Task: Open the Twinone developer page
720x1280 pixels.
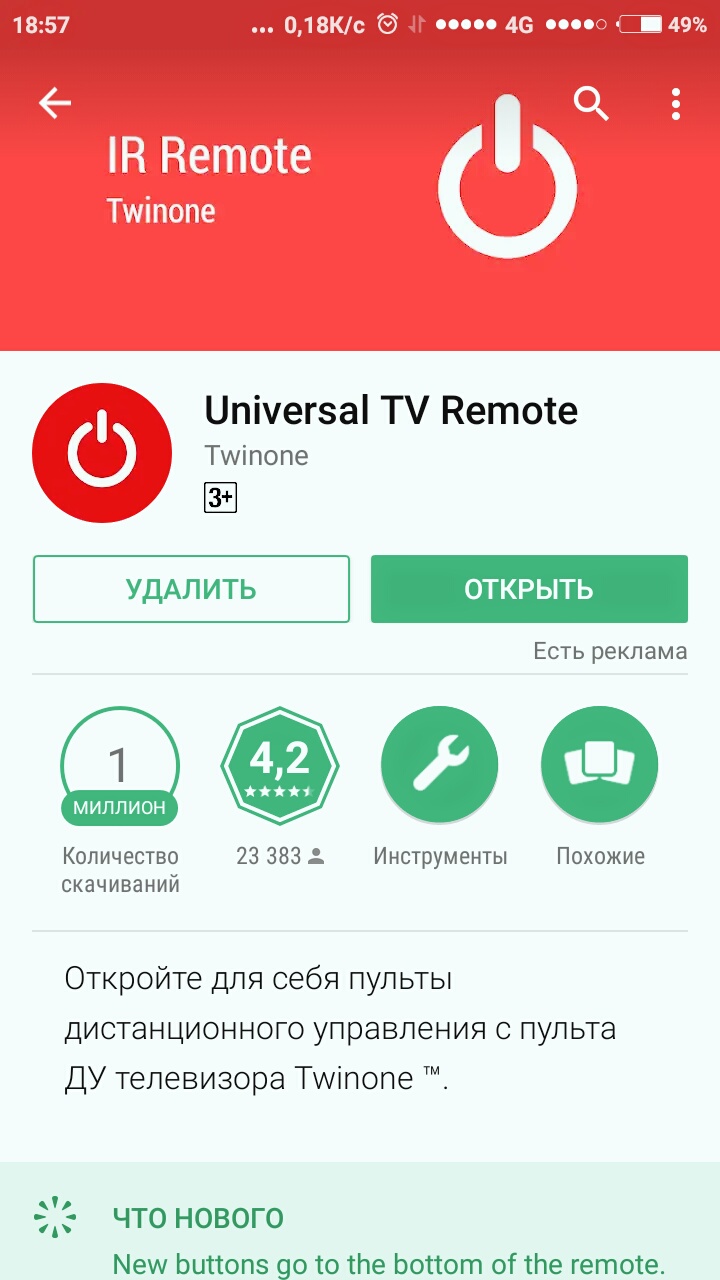Action: 256,456
